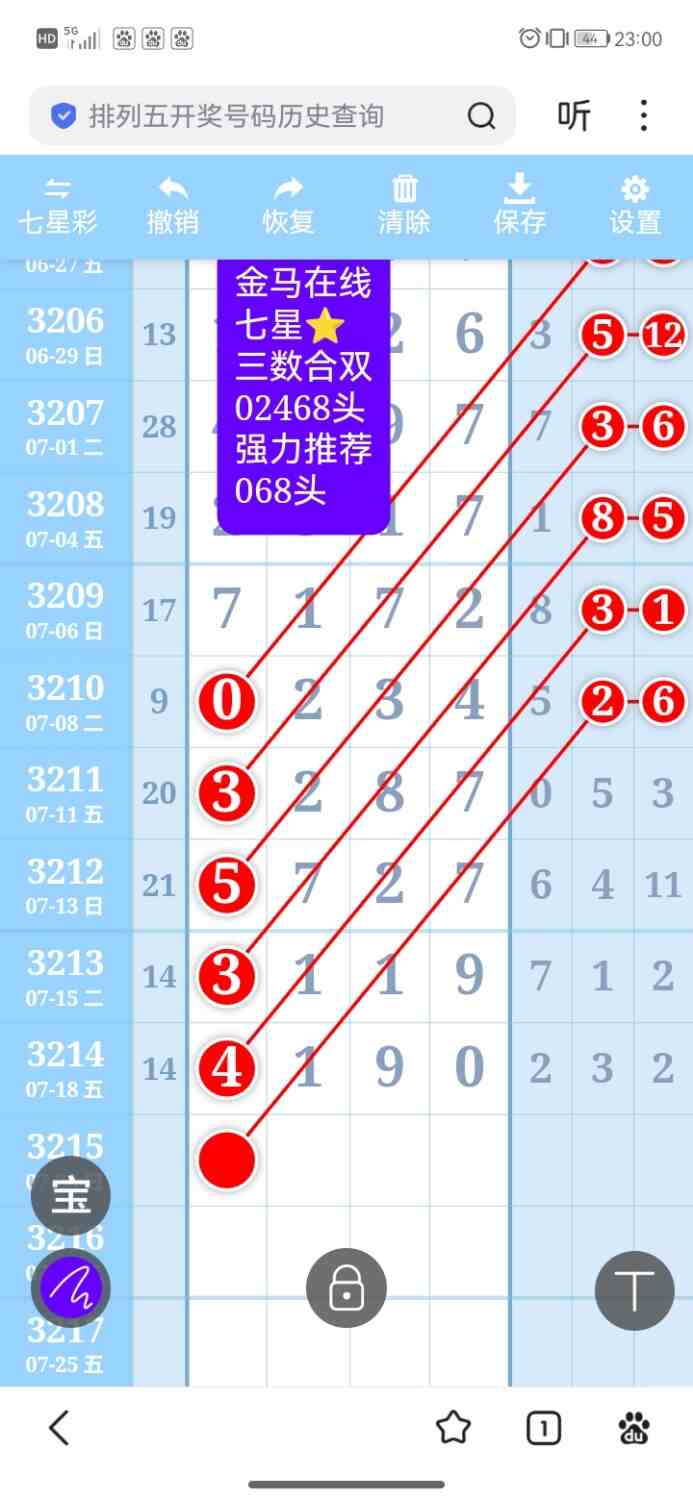Undo last mark with 撤销
The image size is (693, 1500).
click(173, 206)
